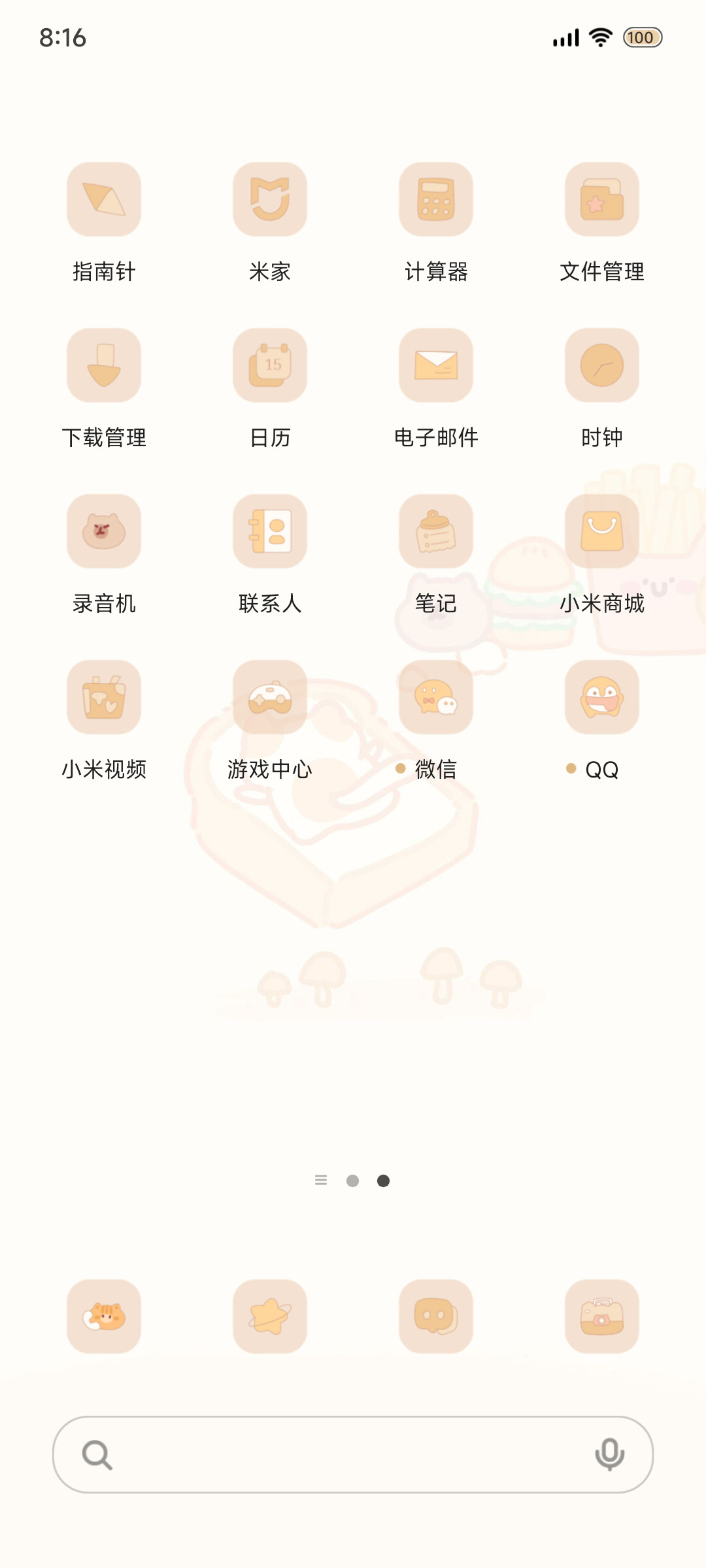Tap the home screen search bar

click(353, 1454)
